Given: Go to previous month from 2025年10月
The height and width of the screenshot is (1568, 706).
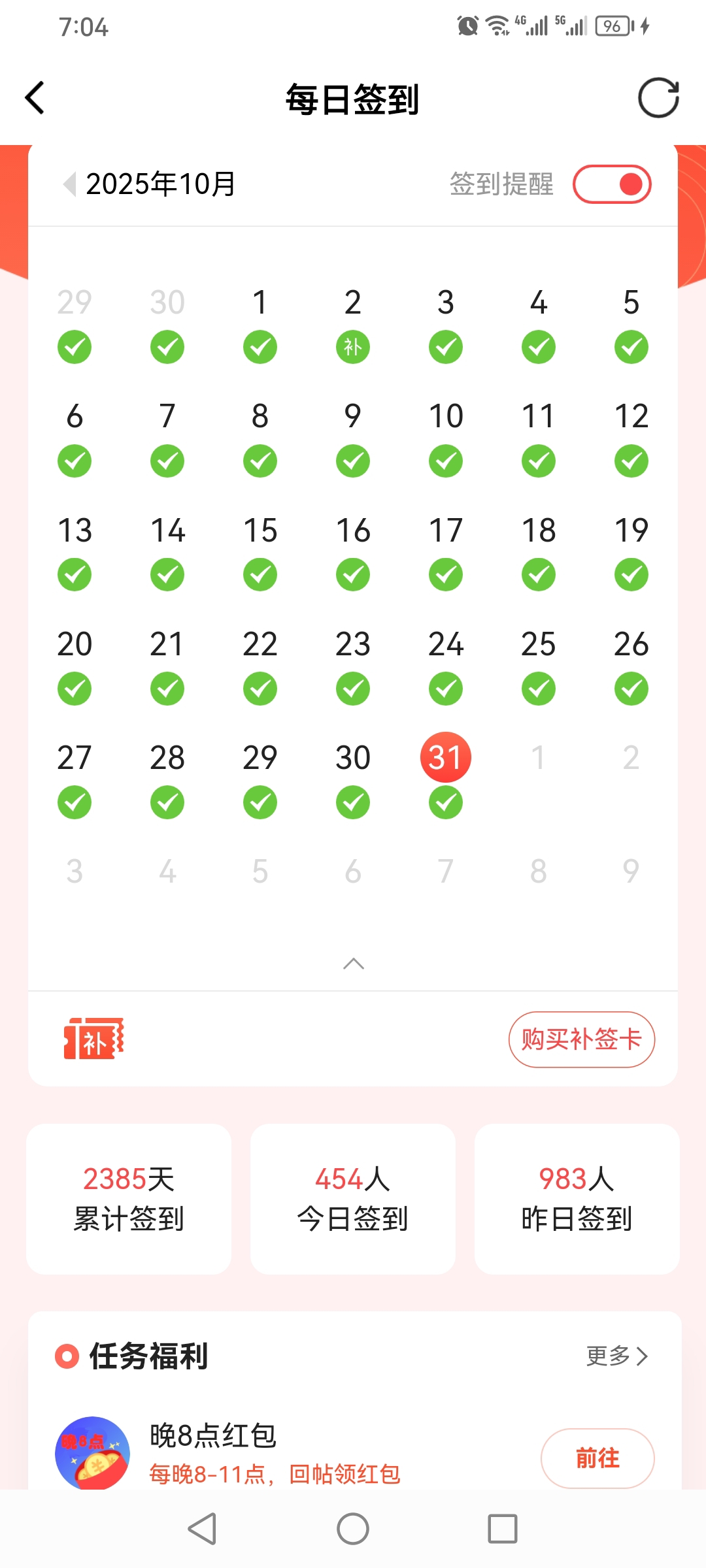Looking at the screenshot, I should pyautogui.click(x=69, y=184).
